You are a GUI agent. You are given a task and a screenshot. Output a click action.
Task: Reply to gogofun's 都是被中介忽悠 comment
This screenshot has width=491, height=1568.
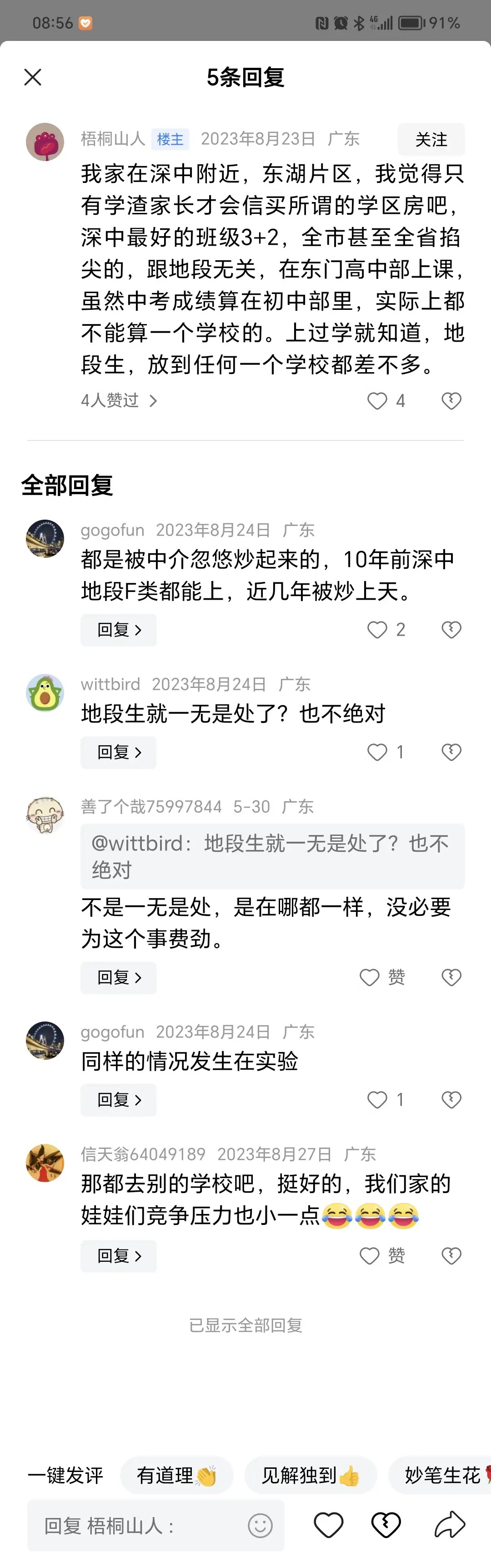click(119, 630)
